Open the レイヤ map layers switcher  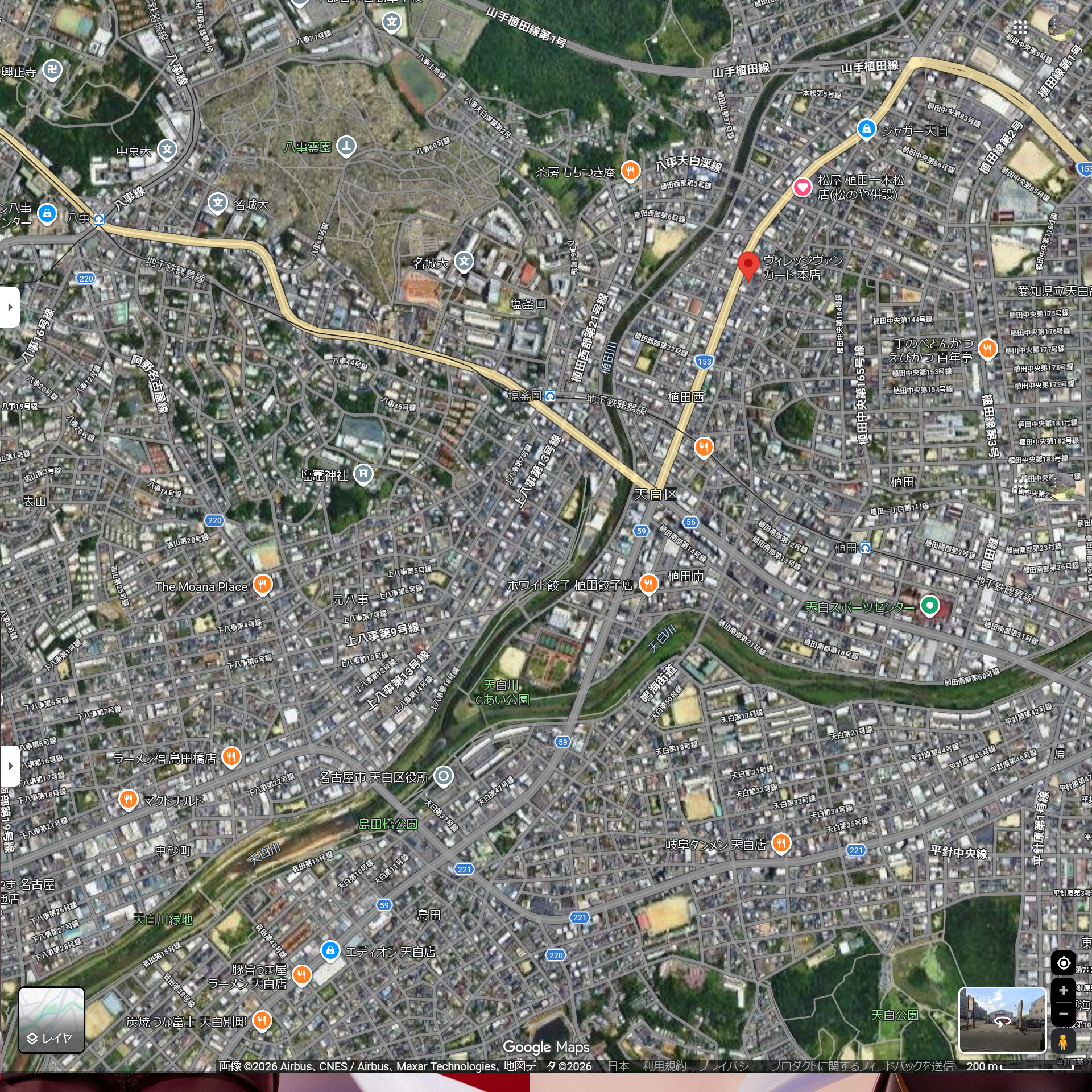51,1020
